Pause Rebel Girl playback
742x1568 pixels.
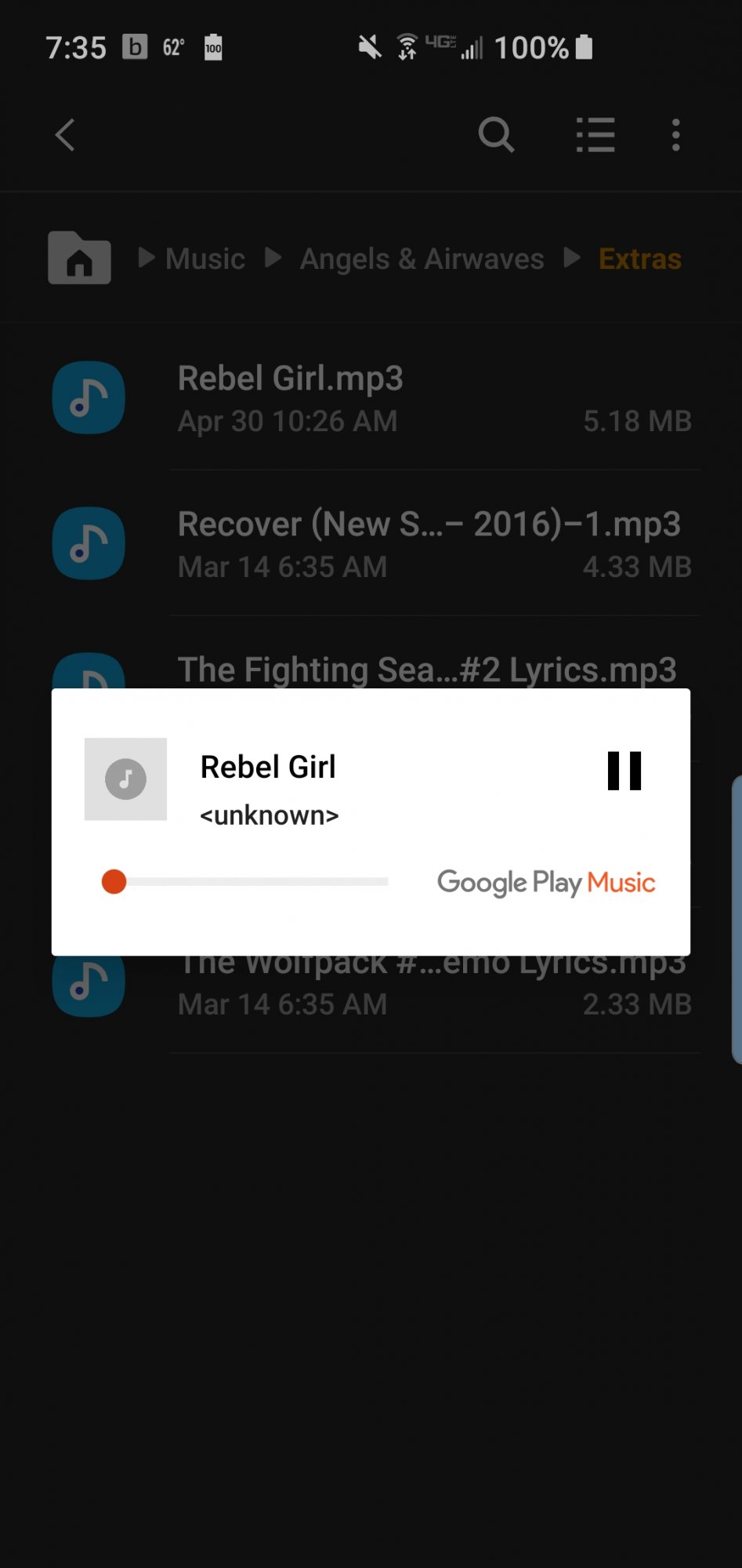[x=624, y=771]
